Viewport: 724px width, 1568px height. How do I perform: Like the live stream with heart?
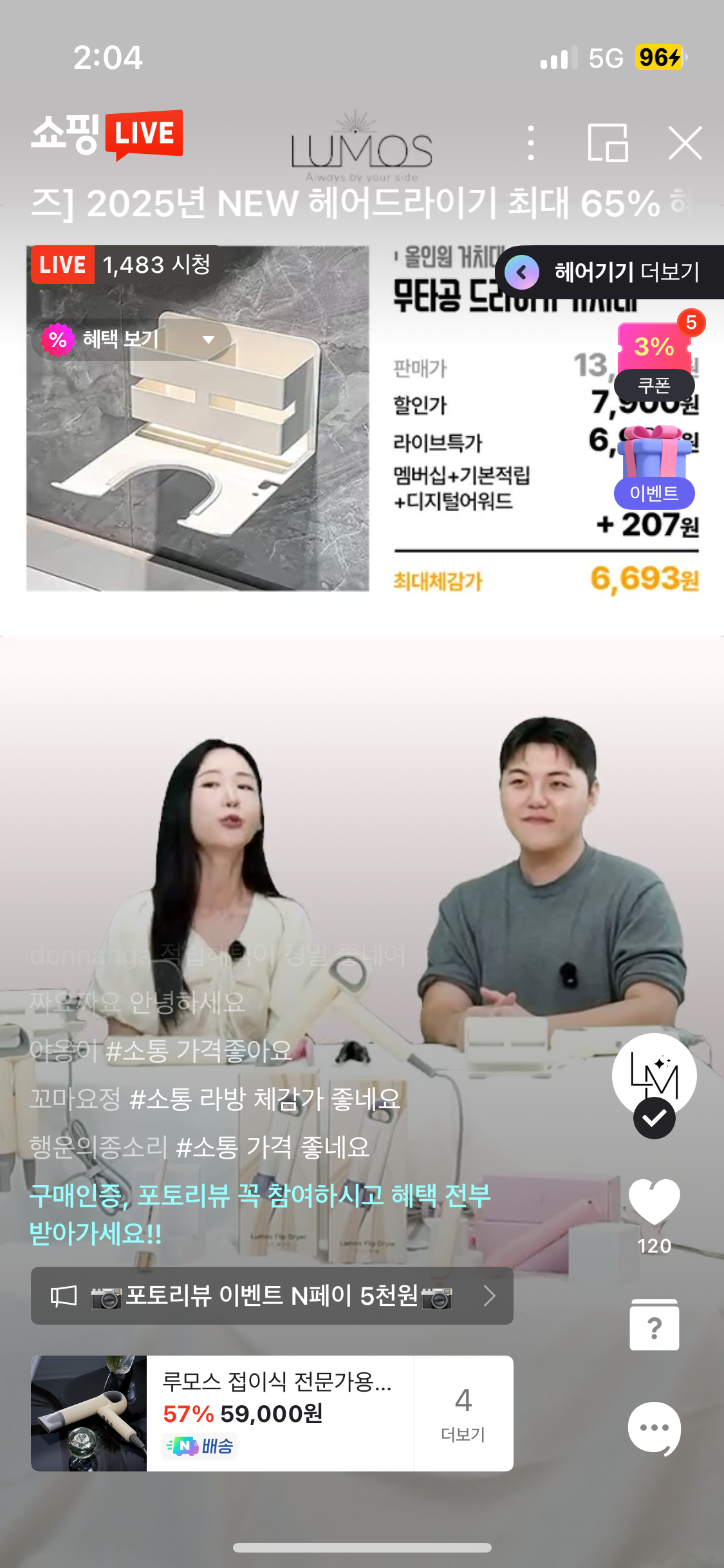(x=654, y=1201)
